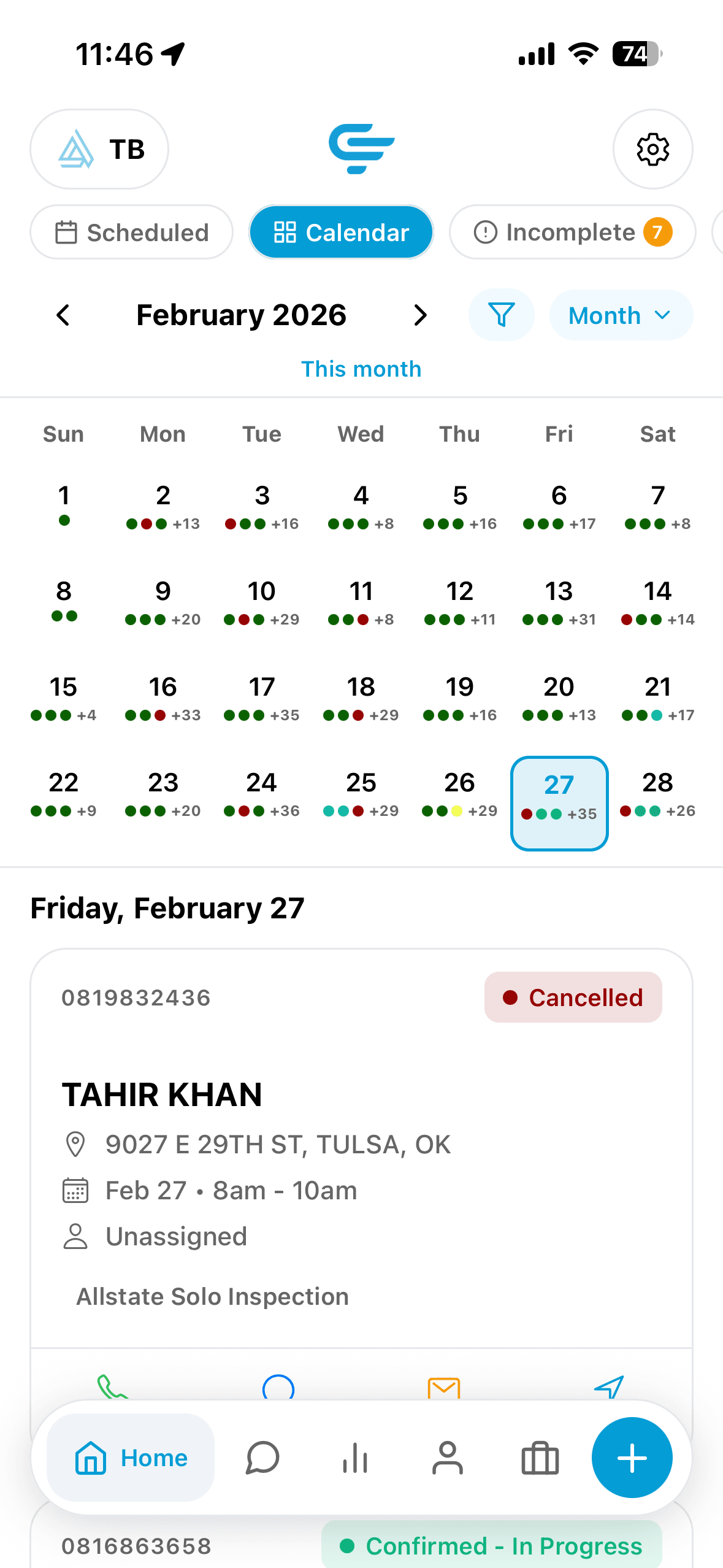This screenshot has width=723, height=1568.
Task: Go to previous month with left chevron
Action: point(63,315)
